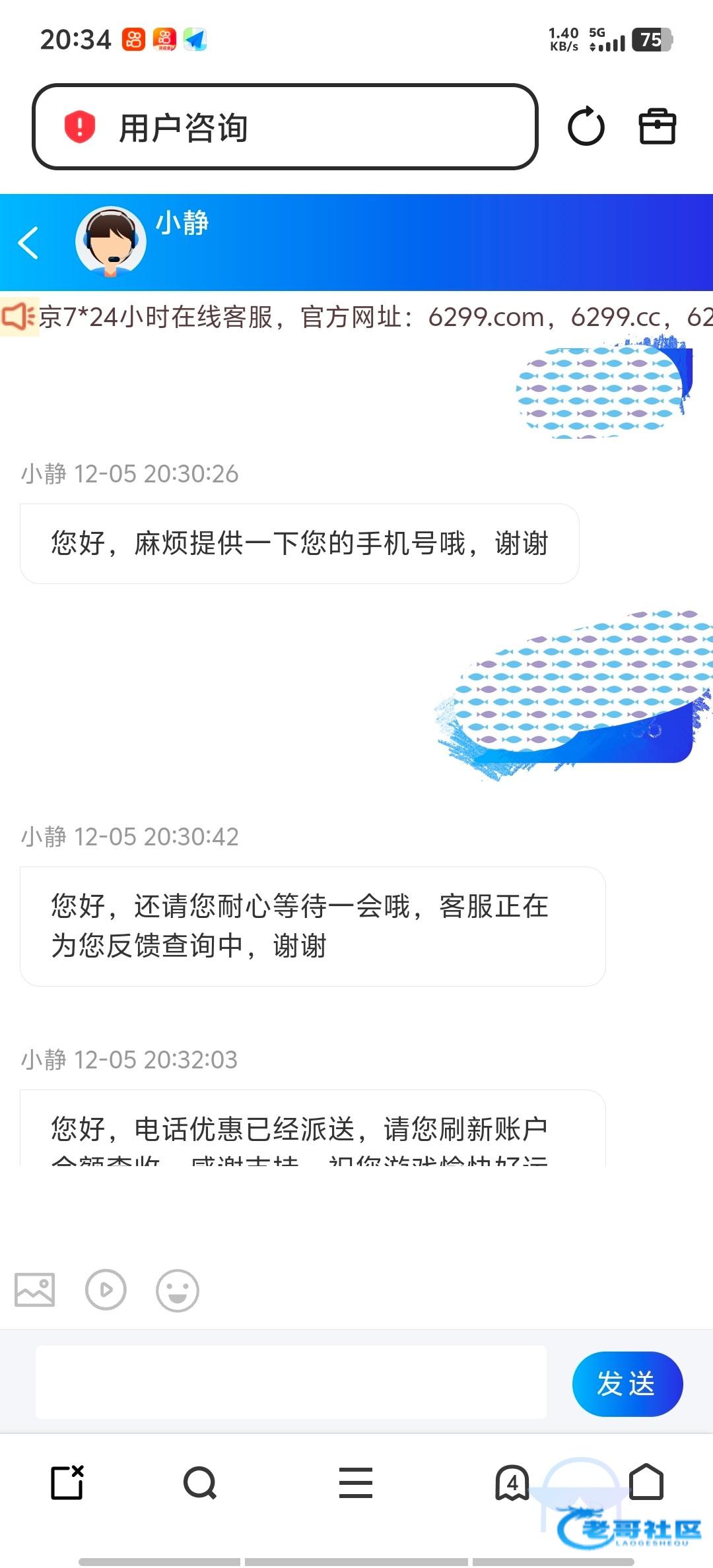This screenshot has height=1568, width=713.
Task: Focus the message input field
Action: (x=290, y=1382)
